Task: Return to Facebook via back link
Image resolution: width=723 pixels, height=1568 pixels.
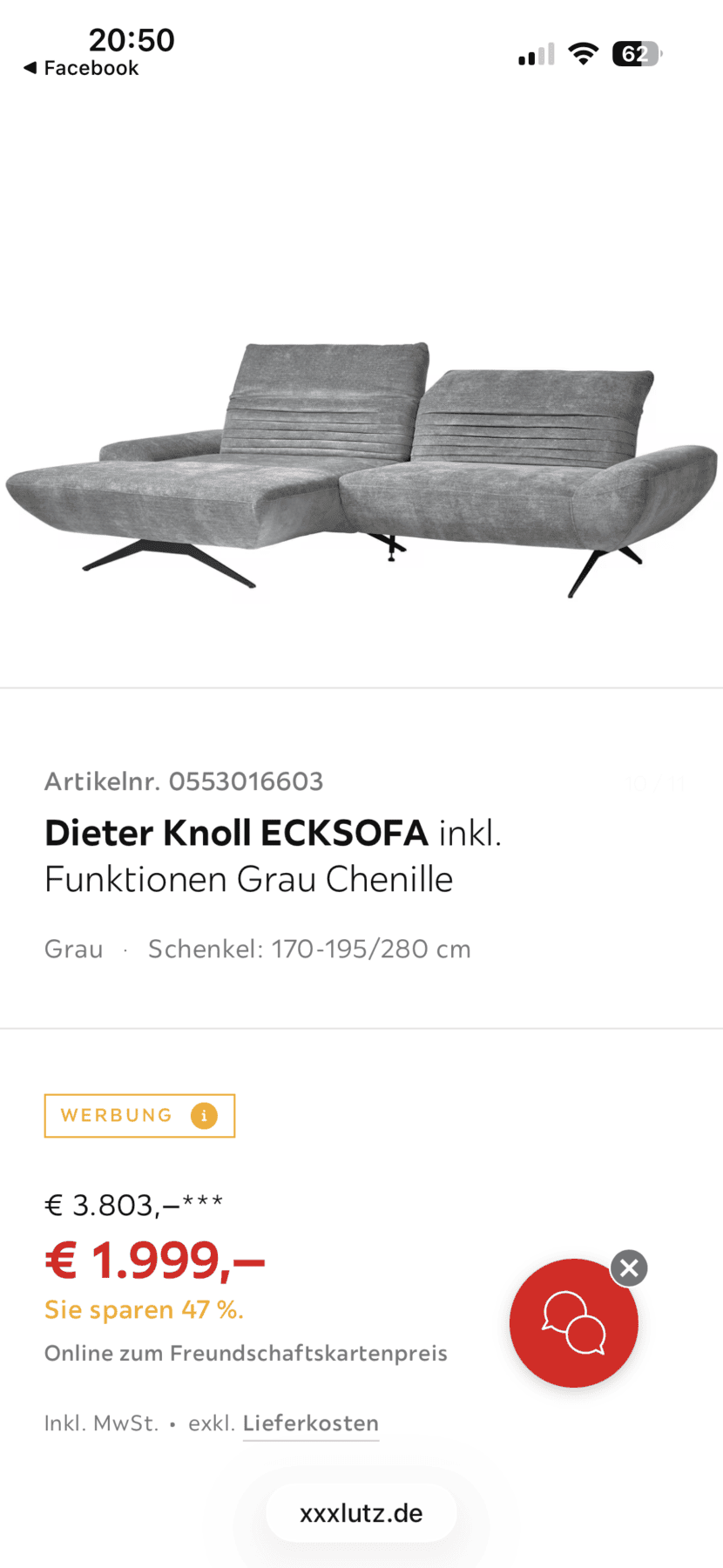Action: coord(81,68)
